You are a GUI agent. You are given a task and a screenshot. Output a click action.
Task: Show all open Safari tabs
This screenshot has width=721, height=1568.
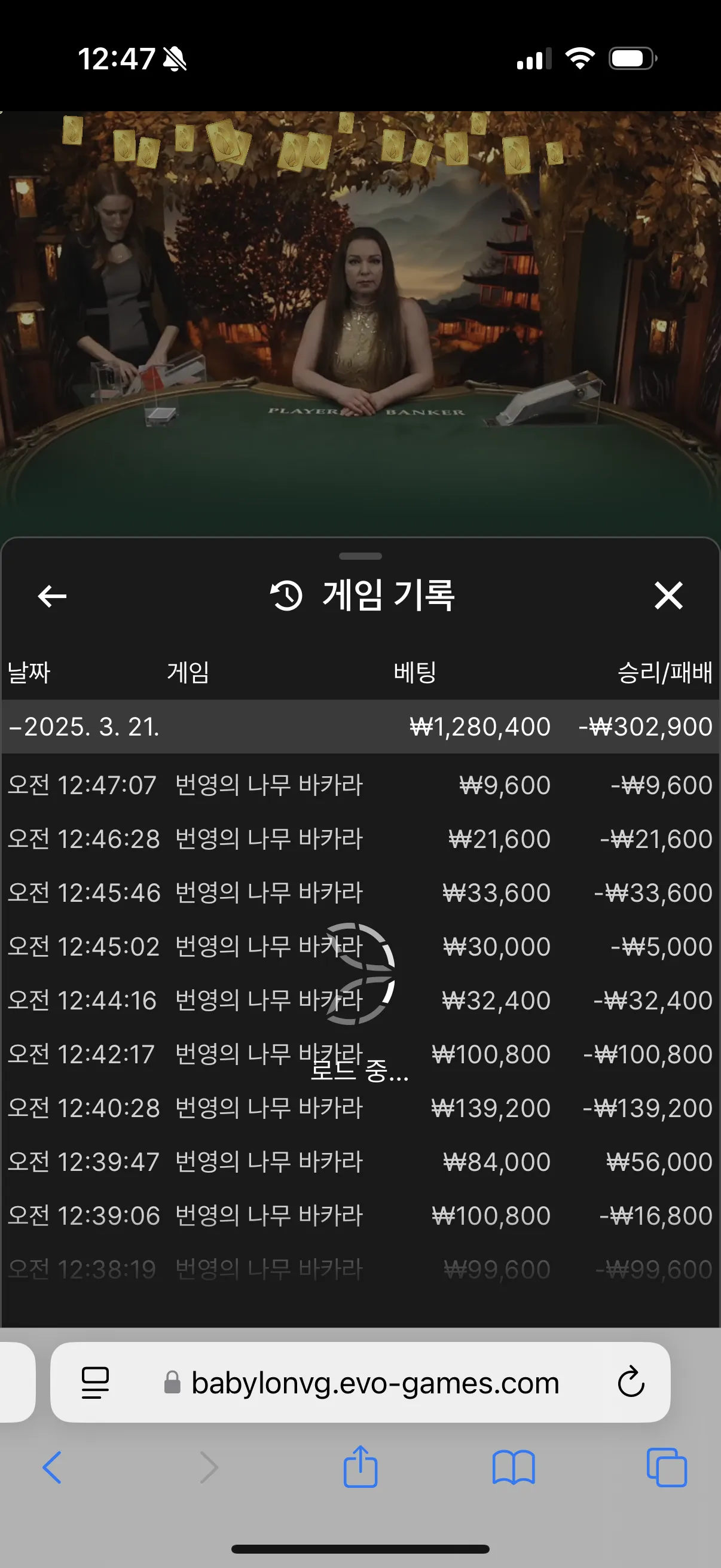tap(667, 1467)
